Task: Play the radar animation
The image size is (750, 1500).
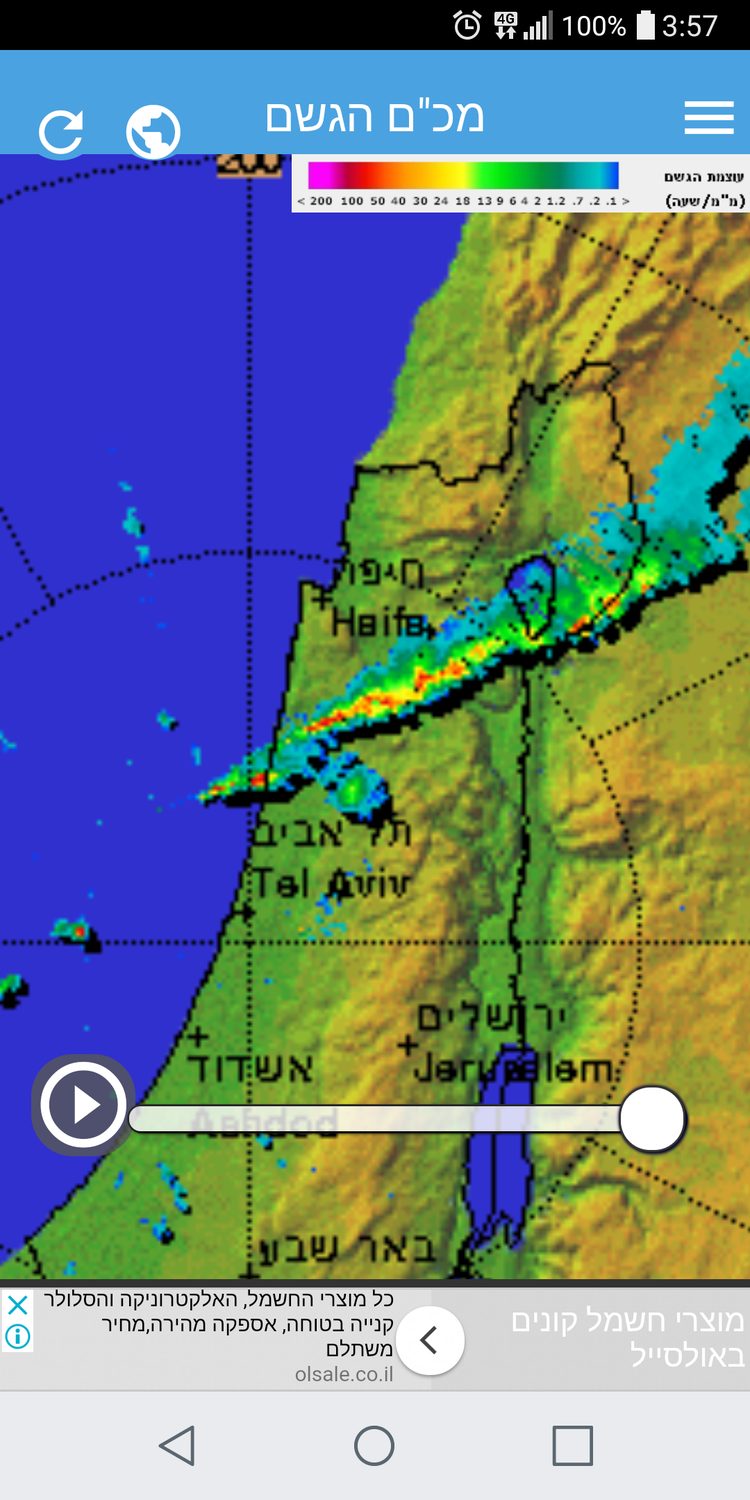Action: pos(83,1105)
